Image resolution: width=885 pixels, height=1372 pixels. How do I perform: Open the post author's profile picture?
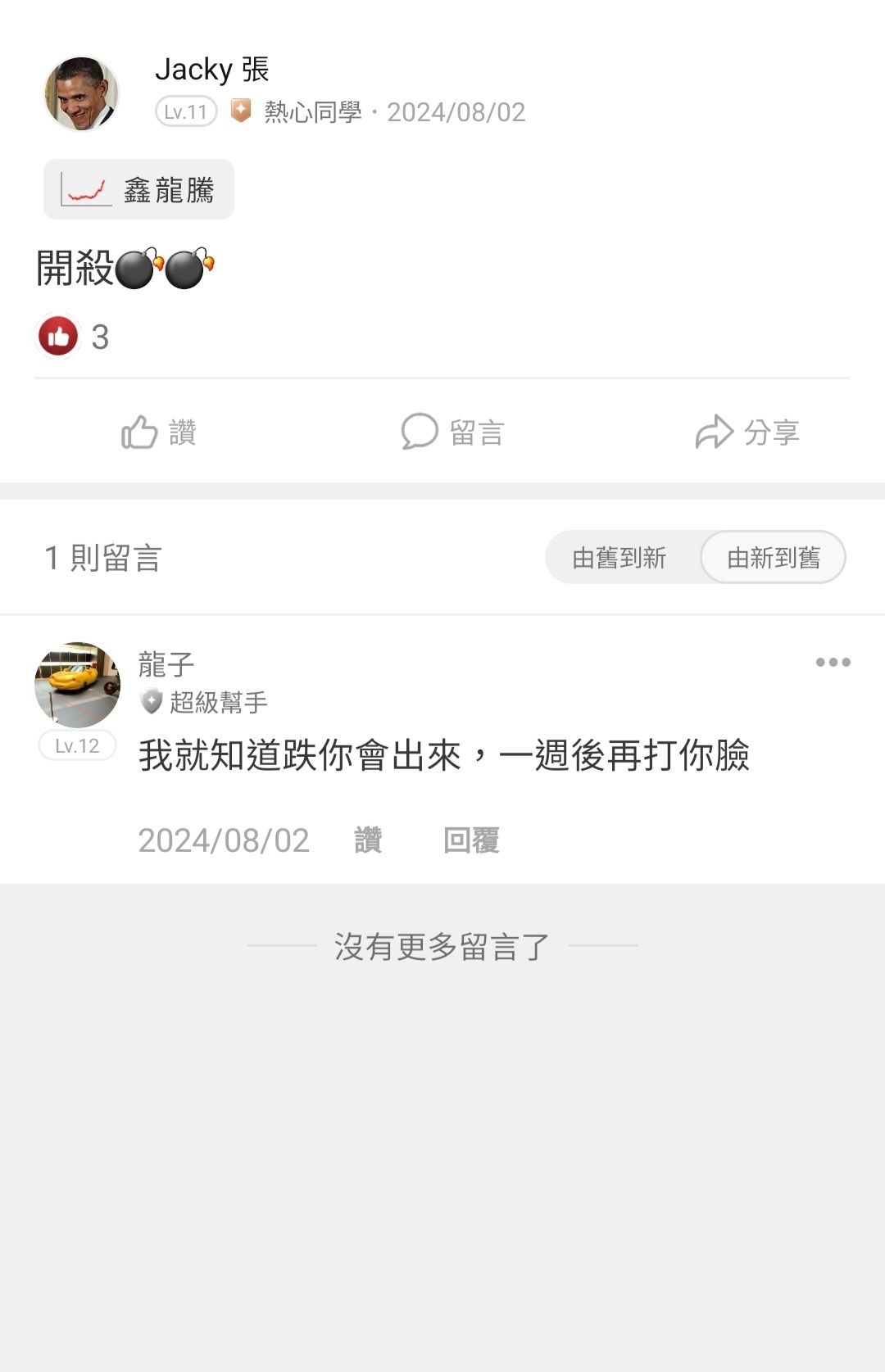(81, 93)
